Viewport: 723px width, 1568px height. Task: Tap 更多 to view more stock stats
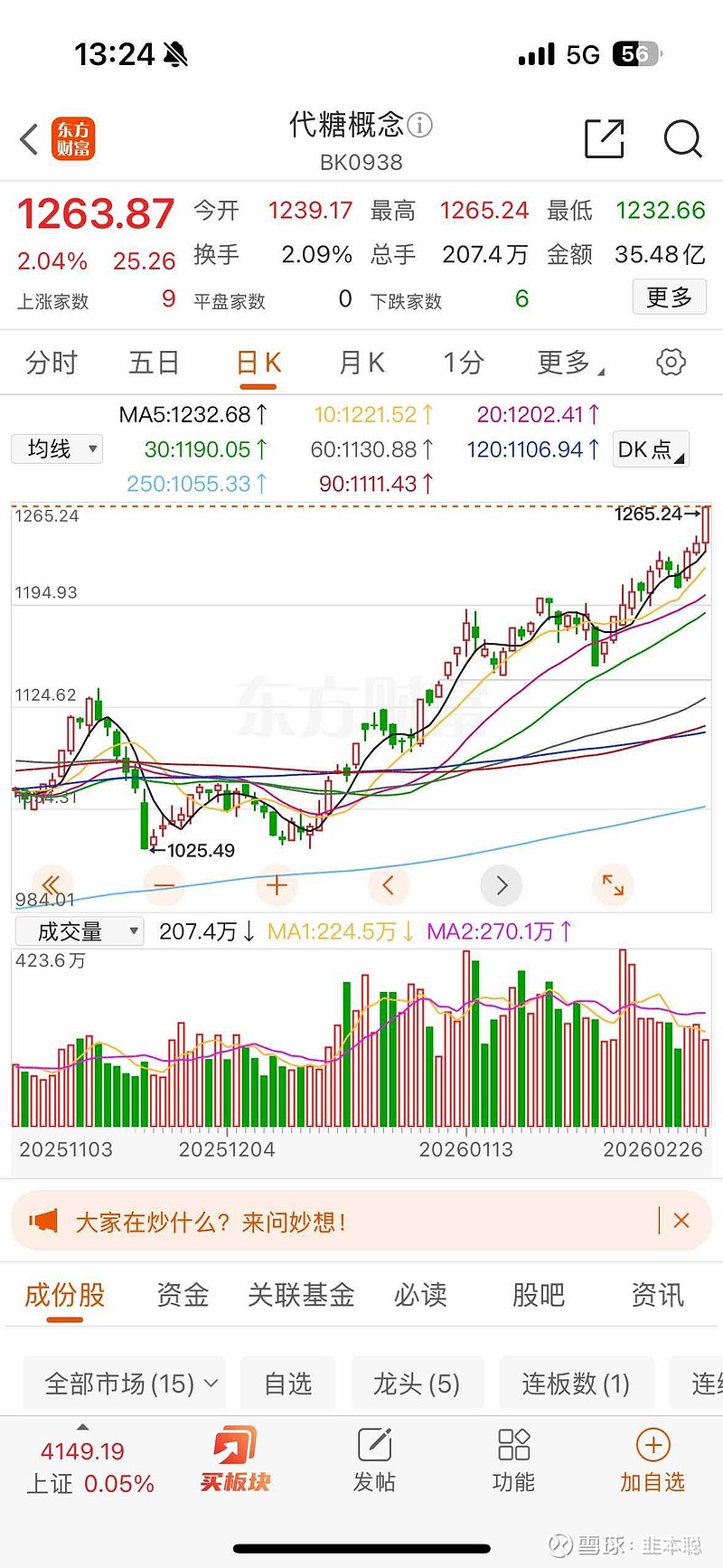669,297
